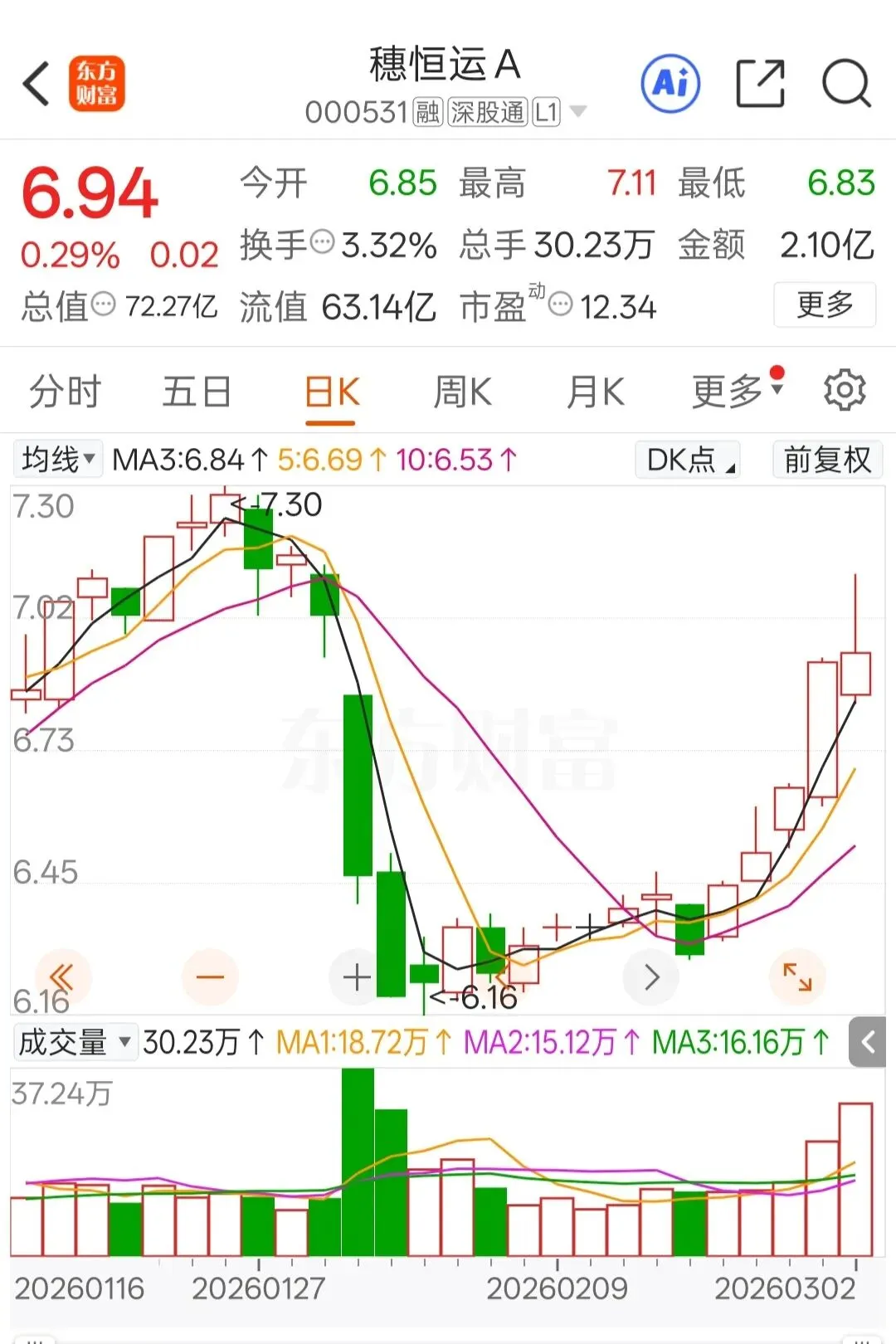Share this stock page
Screen dimensions: 896x1344
761,84
